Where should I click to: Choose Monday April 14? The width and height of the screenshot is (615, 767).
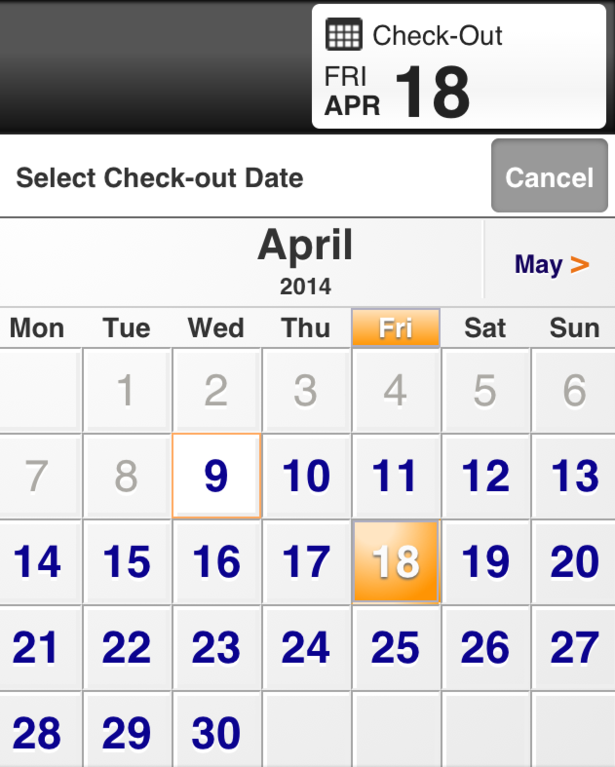tap(38, 562)
